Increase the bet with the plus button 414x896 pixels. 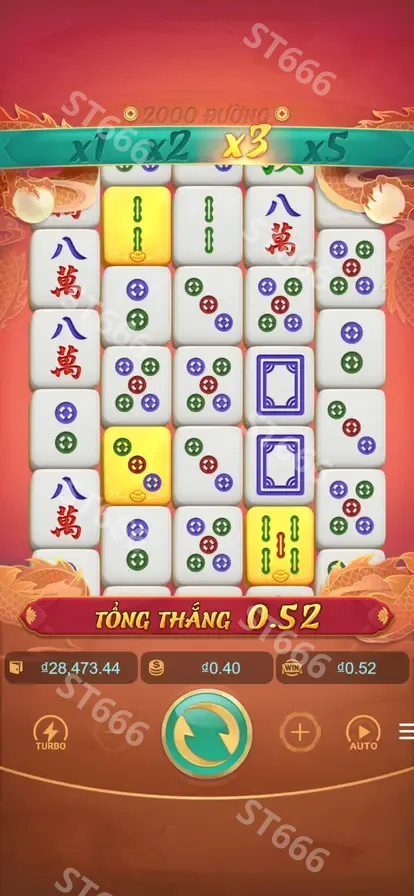click(x=300, y=732)
